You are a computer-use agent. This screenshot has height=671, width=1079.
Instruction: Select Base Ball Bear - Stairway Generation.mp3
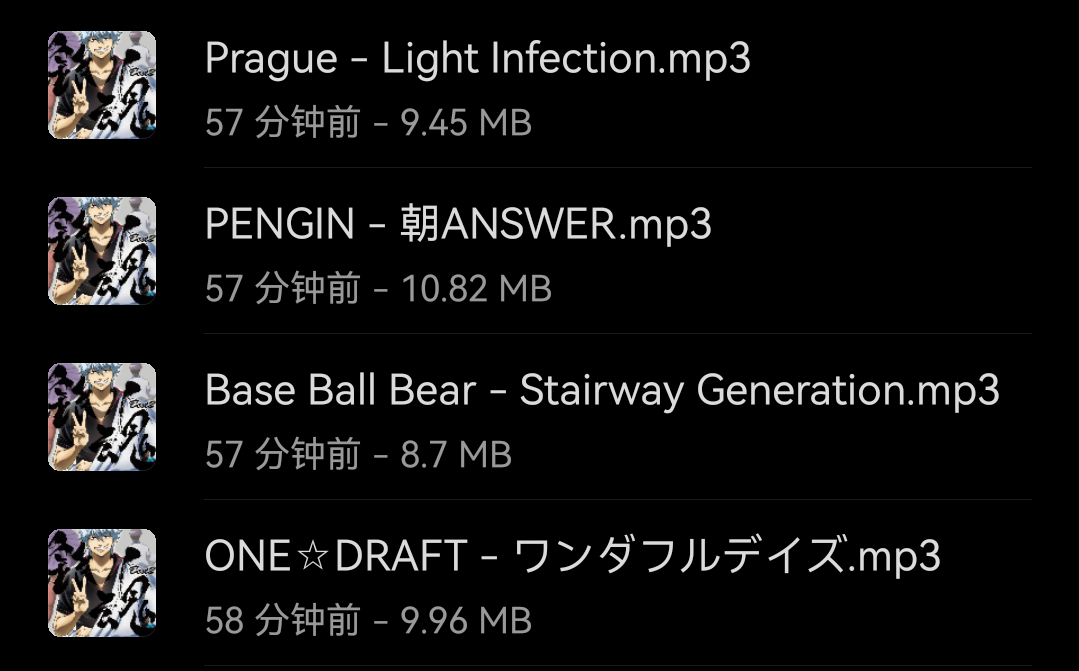tap(601, 391)
